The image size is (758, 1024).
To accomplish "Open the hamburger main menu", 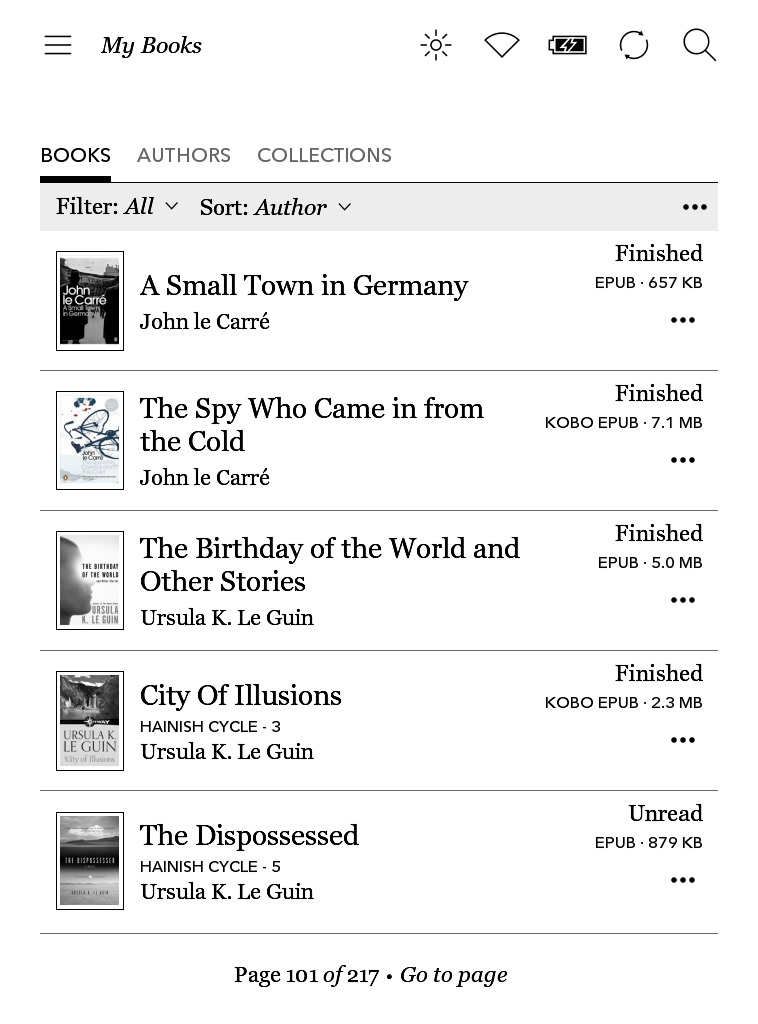I will [x=58, y=45].
